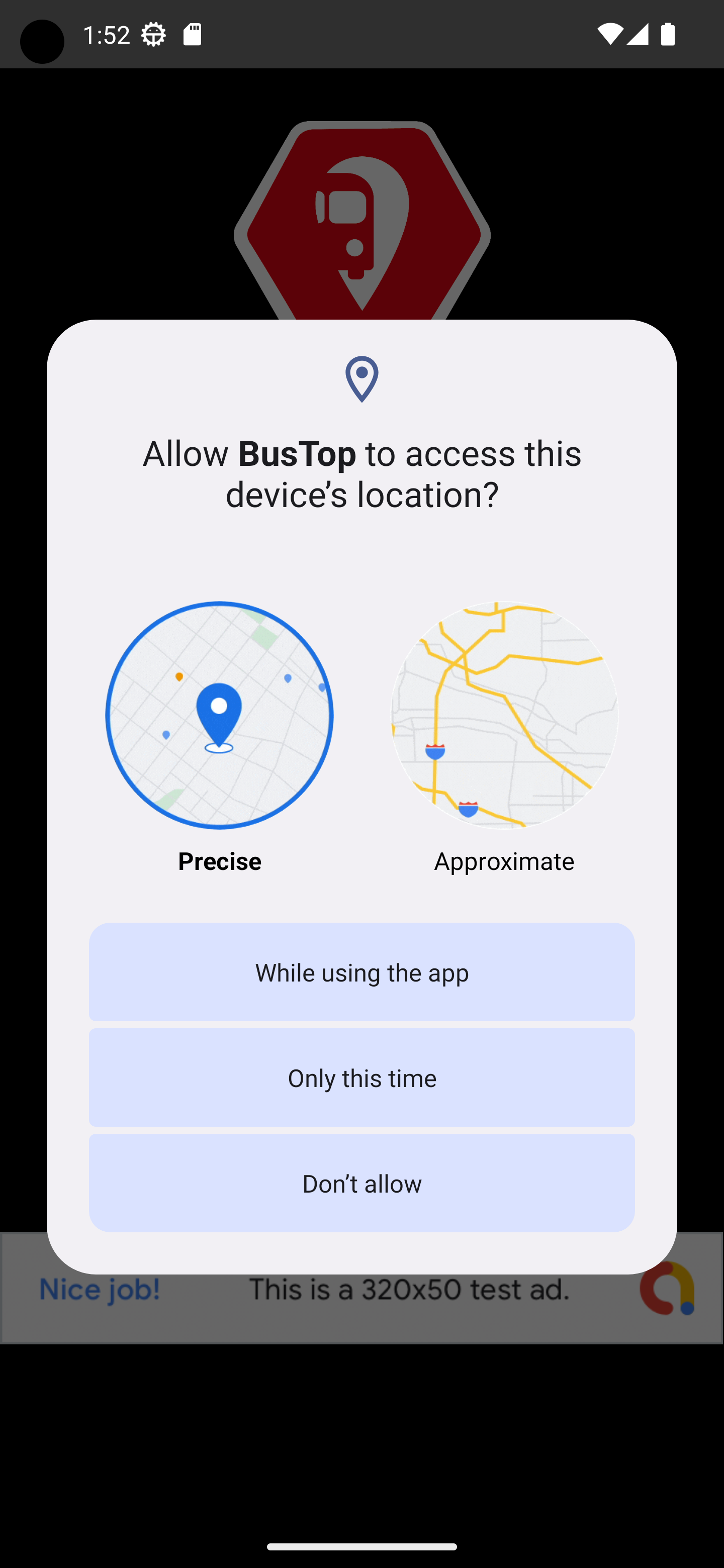The image size is (724, 1568).
Task: Grant location access only this time
Action: pos(361,1077)
